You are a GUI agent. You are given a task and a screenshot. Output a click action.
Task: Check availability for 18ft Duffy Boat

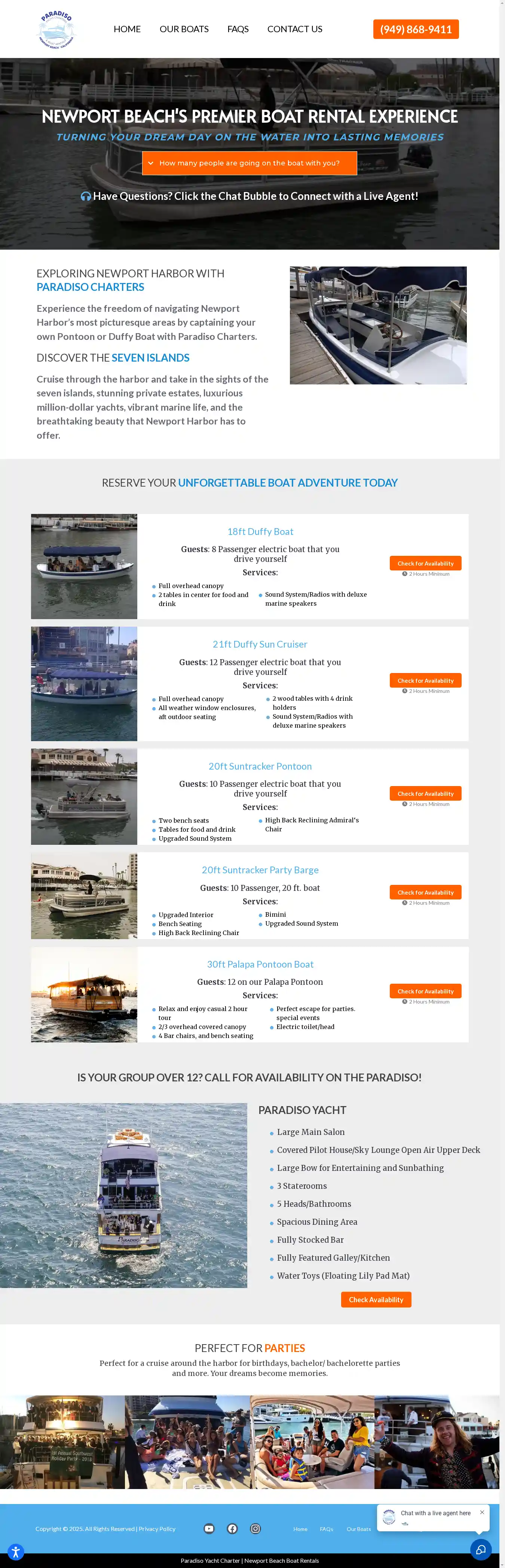425,563
